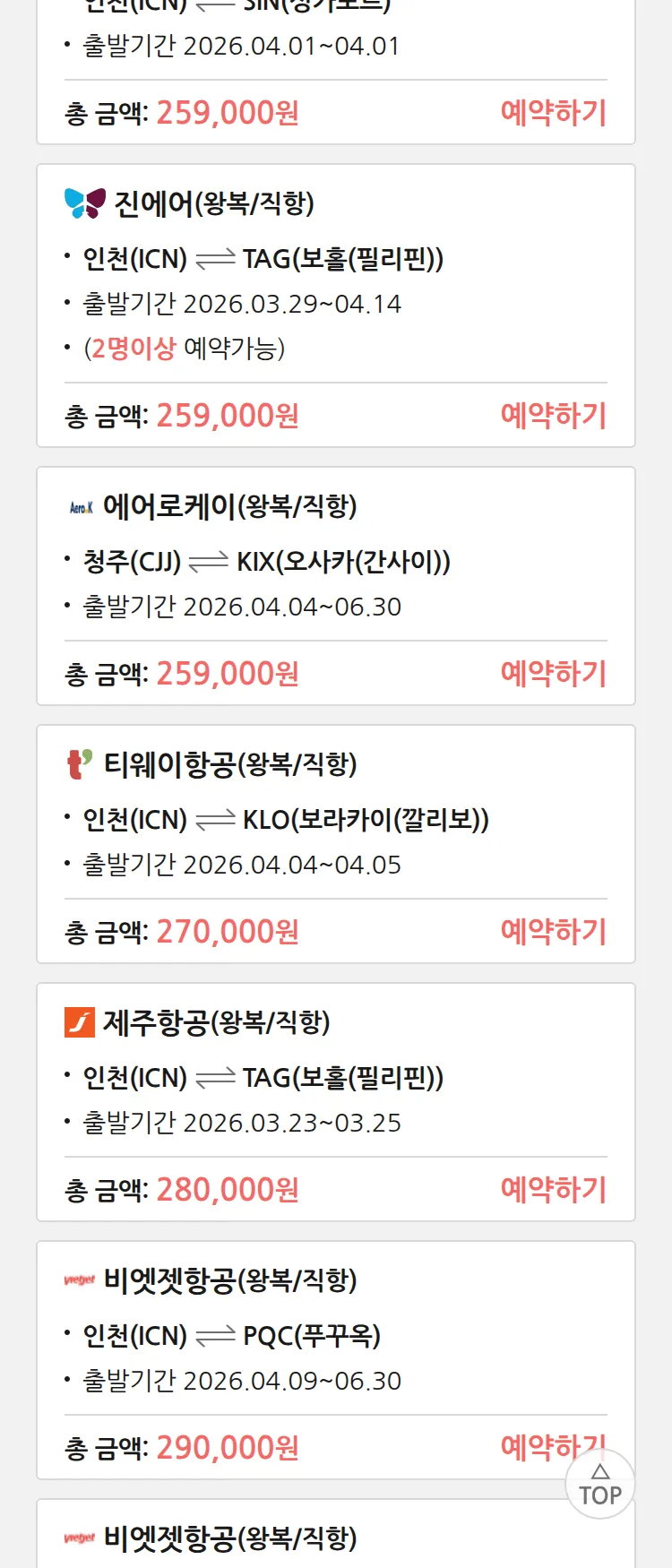672x1568 pixels.
Task: Book the 티웨이항공 Boracay (KLO) flight
Action: tap(553, 932)
